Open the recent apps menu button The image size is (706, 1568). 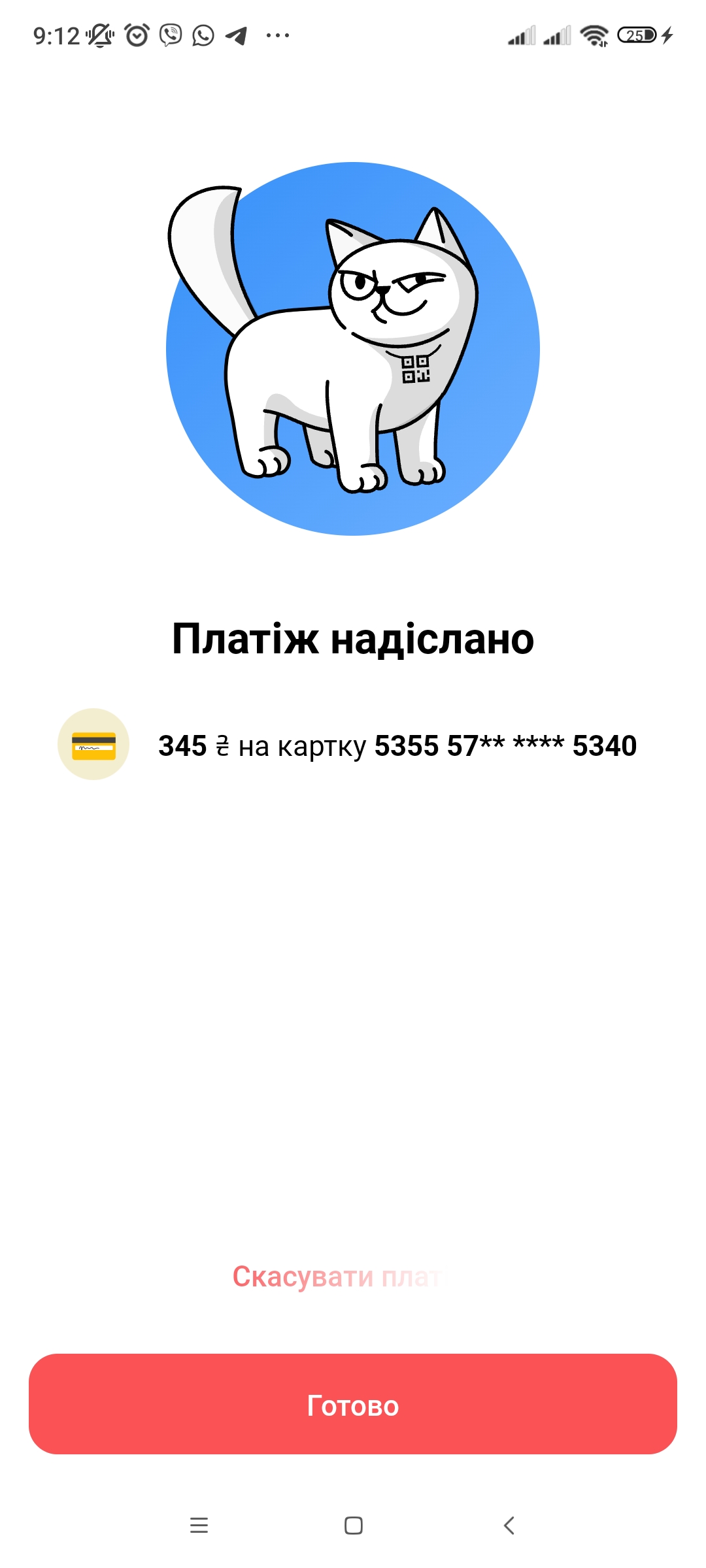click(x=199, y=1526)
